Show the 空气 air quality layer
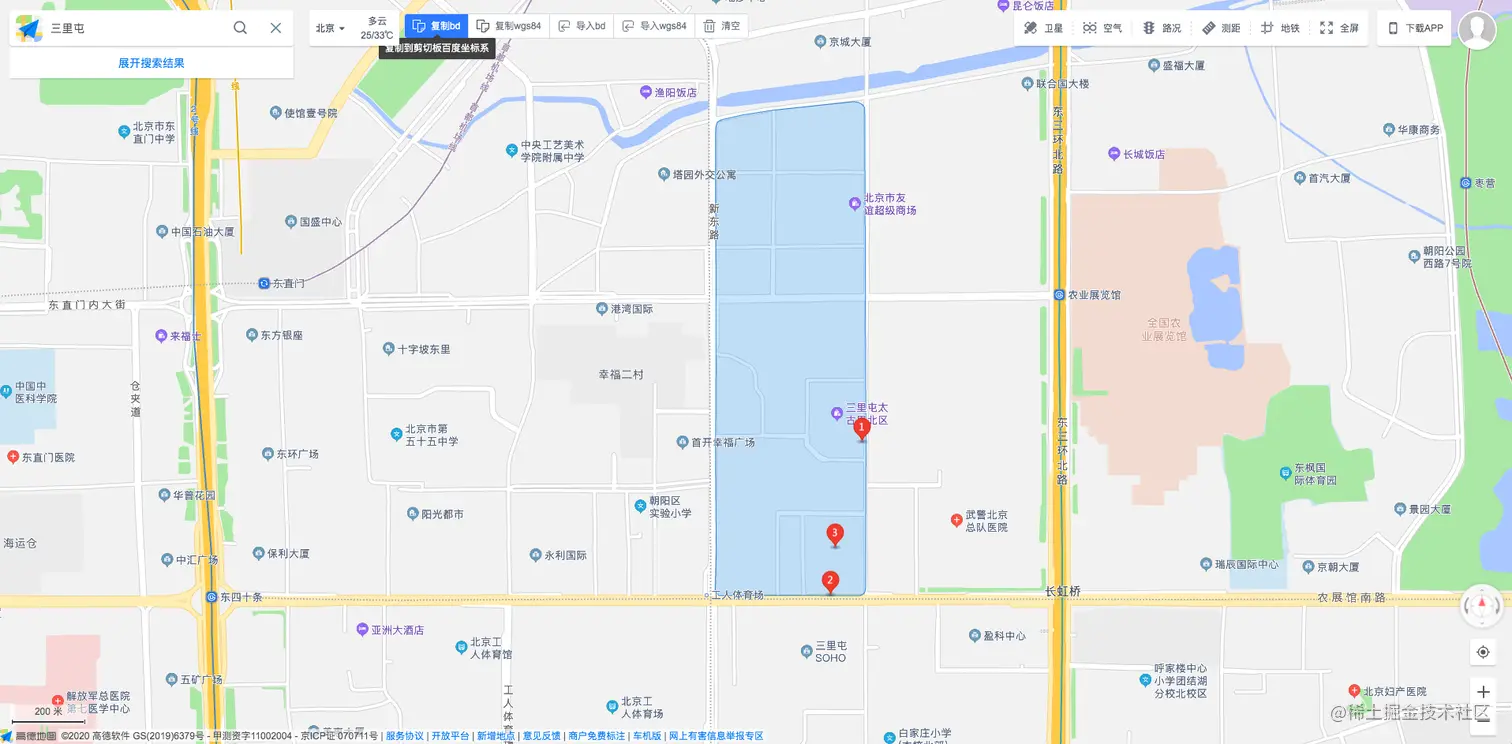This screenshot has width=1512, height=744. (x=1102, y=28)
